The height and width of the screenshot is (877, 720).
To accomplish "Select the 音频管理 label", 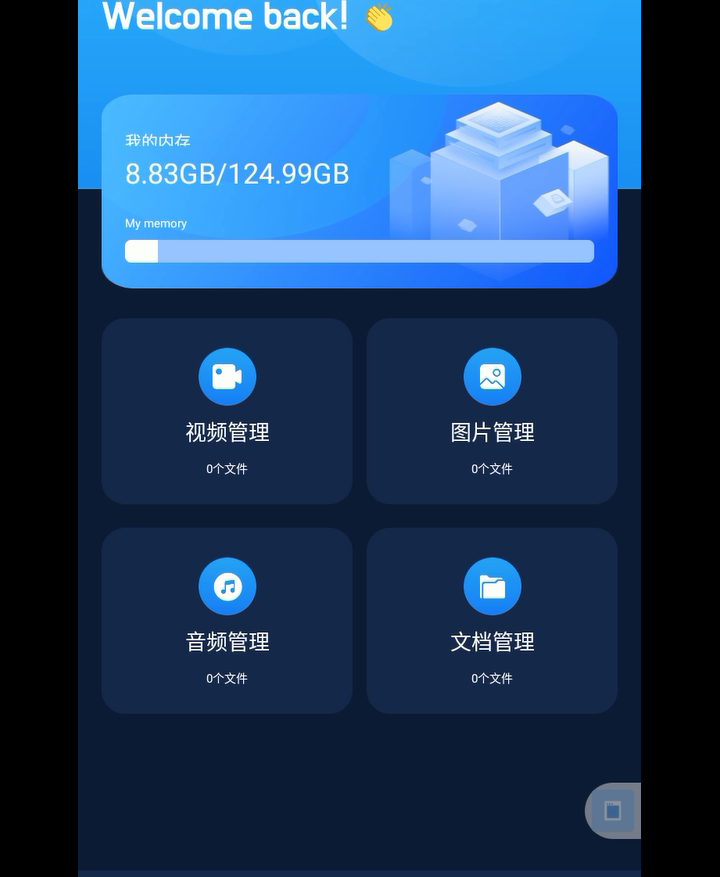I will pyautogui.click(x=227, y=642).
